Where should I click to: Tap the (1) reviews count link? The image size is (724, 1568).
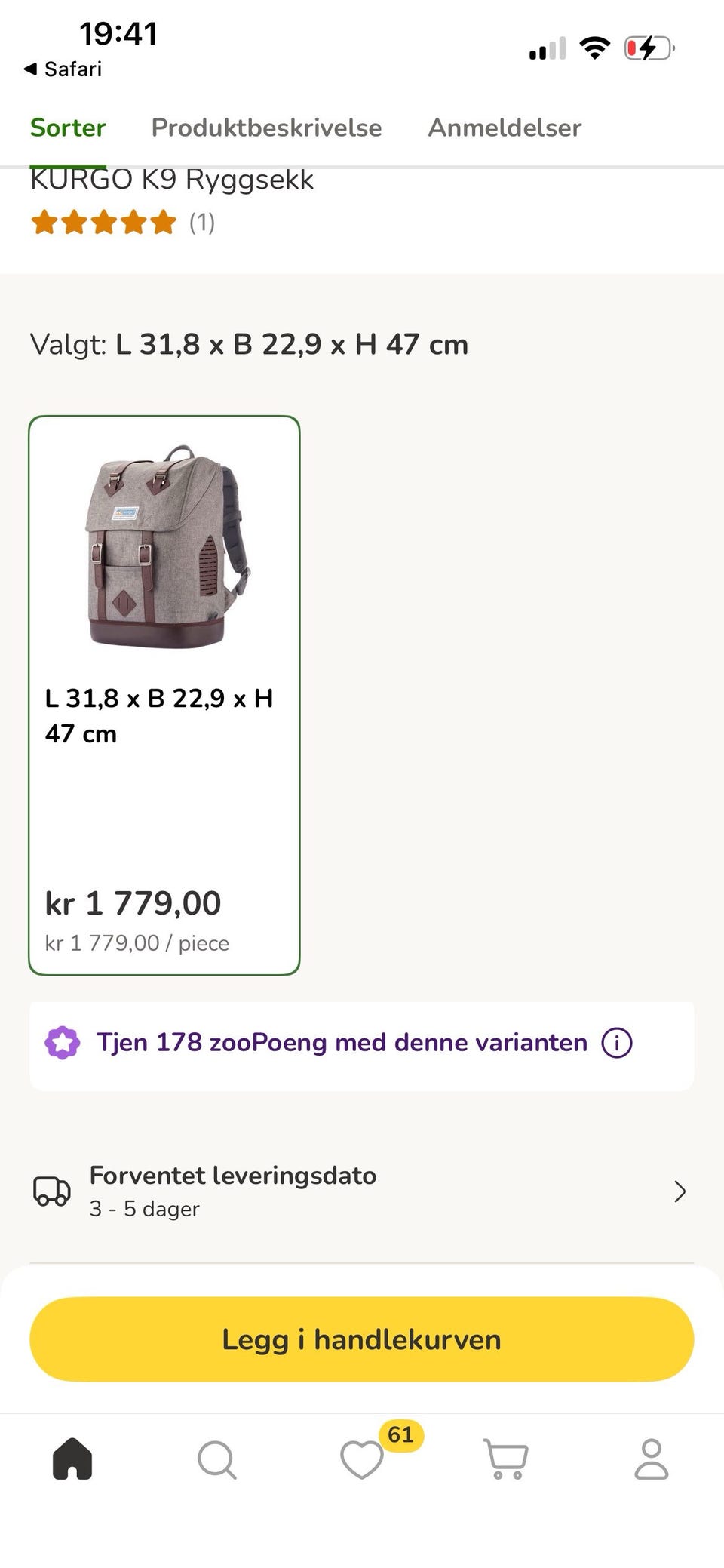point(201,223)
